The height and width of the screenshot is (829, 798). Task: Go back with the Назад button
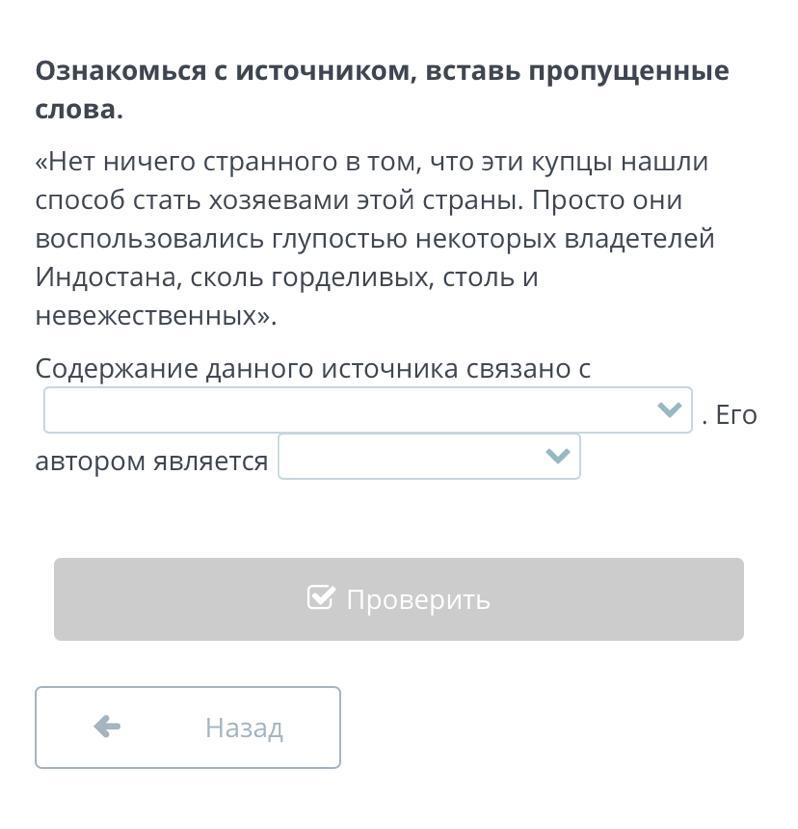click(188, 727)
